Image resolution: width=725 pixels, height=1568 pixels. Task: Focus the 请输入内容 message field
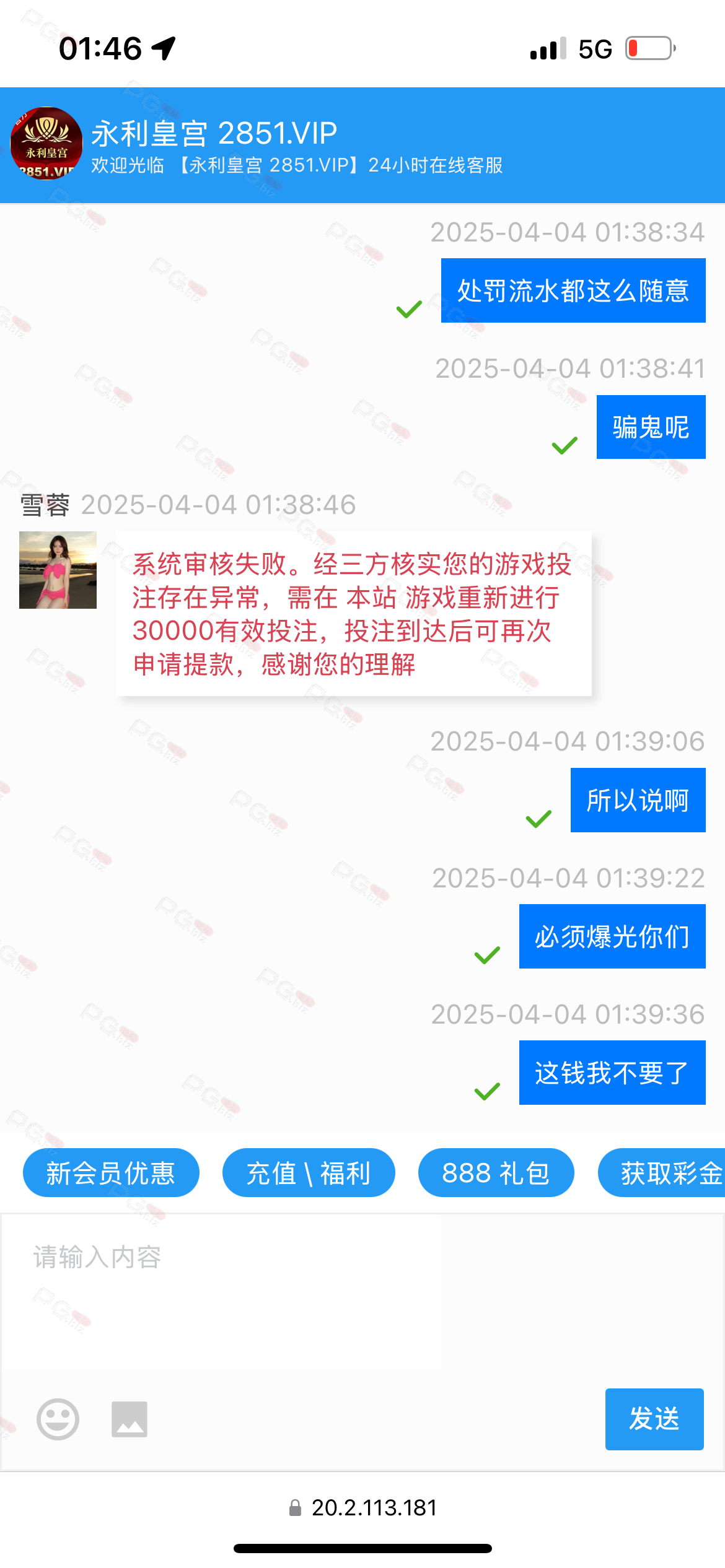(362, 1294)
